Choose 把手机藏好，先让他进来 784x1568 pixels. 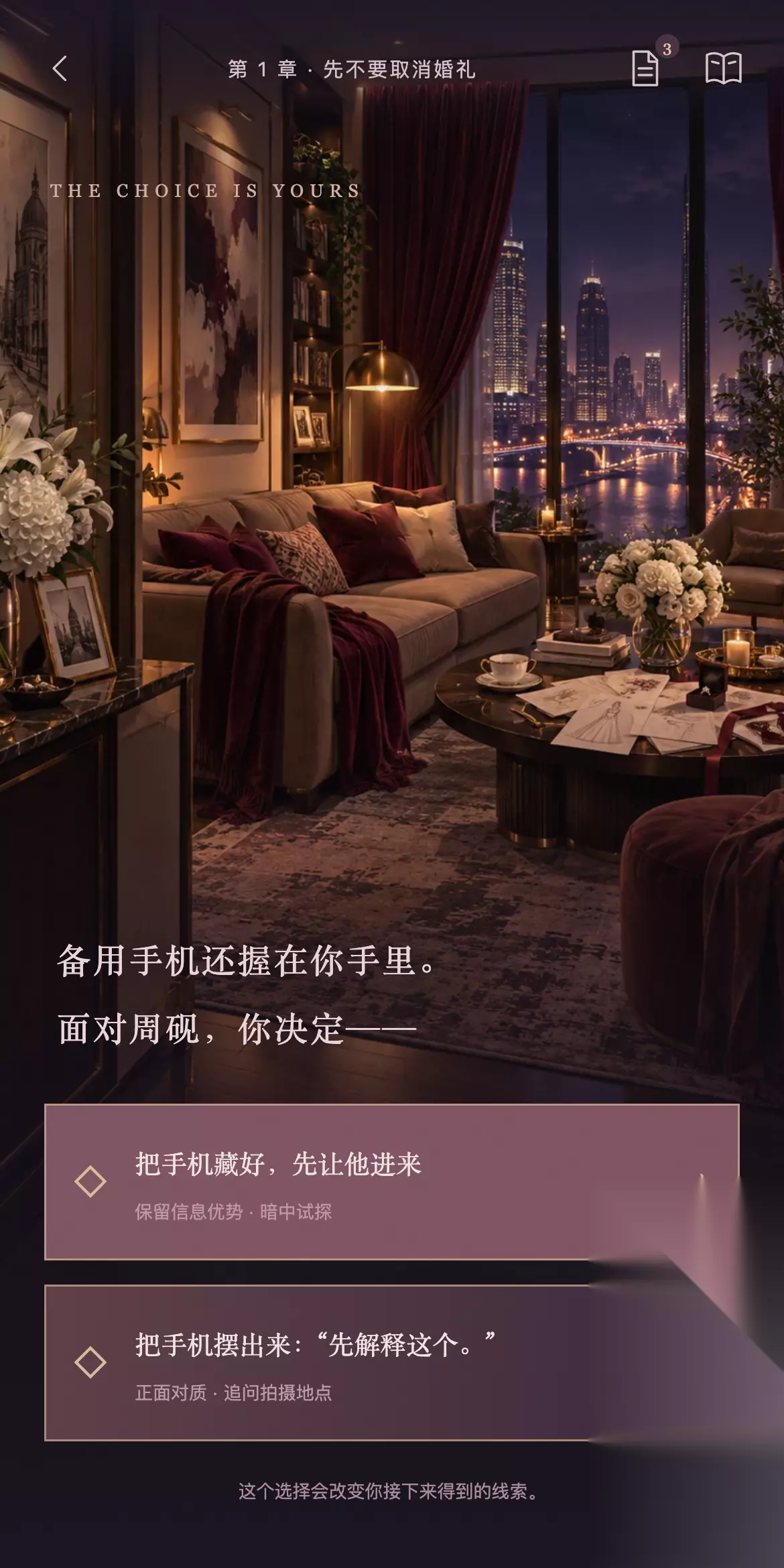point(392,1182)
